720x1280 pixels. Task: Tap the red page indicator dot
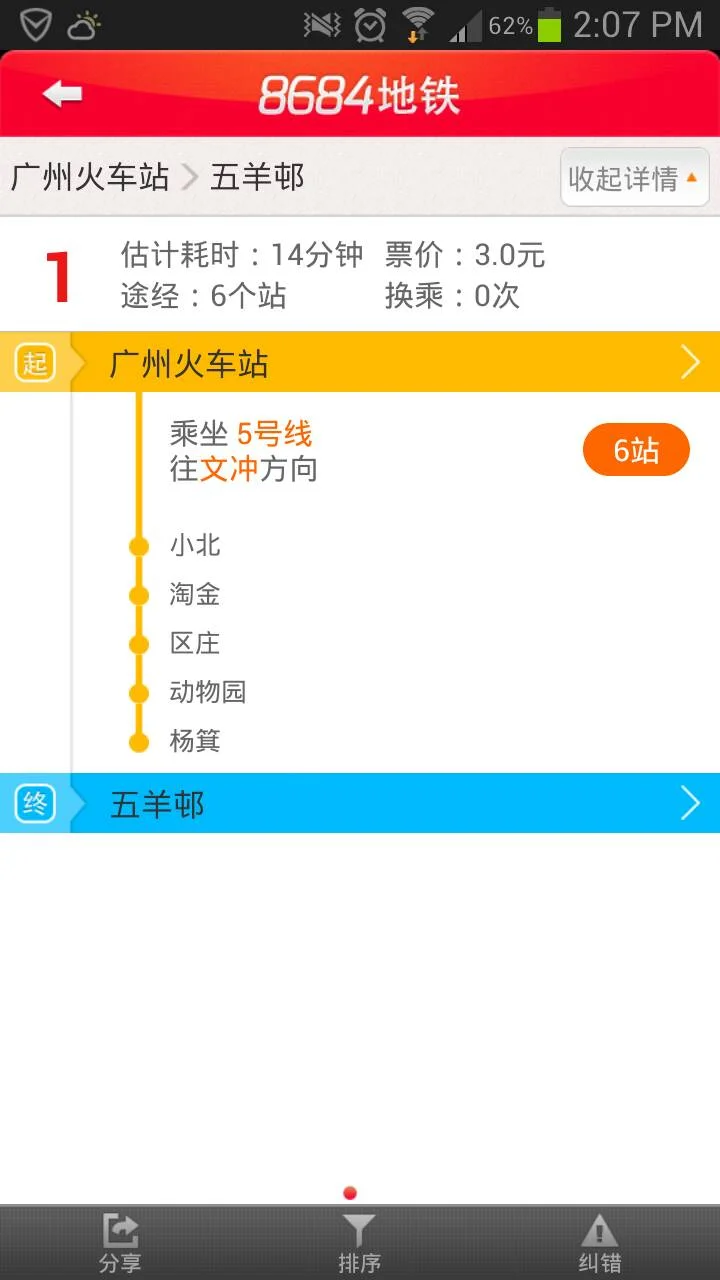(x=349, y=1192)
